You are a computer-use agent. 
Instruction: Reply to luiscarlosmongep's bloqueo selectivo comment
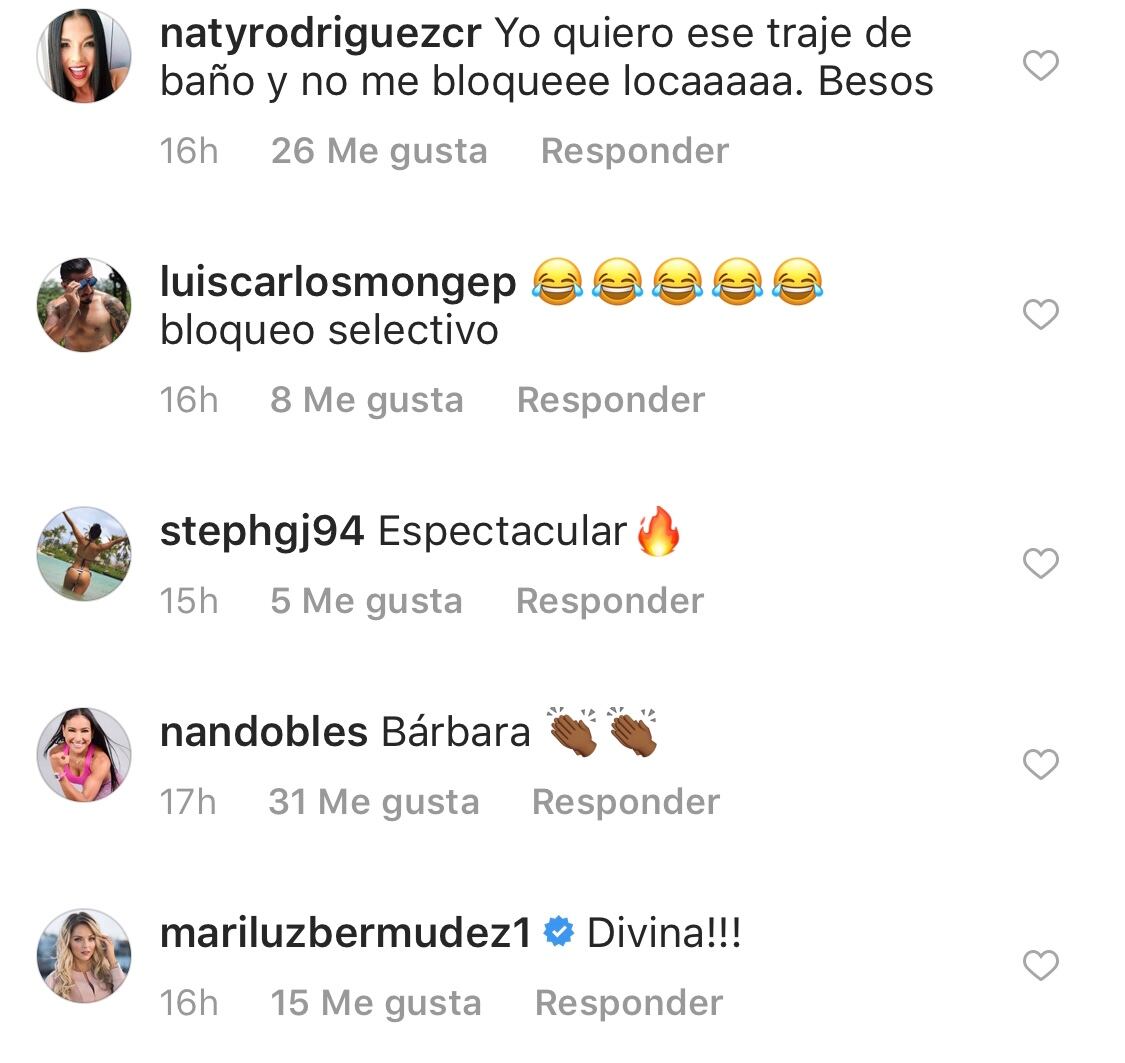(610, 400)
